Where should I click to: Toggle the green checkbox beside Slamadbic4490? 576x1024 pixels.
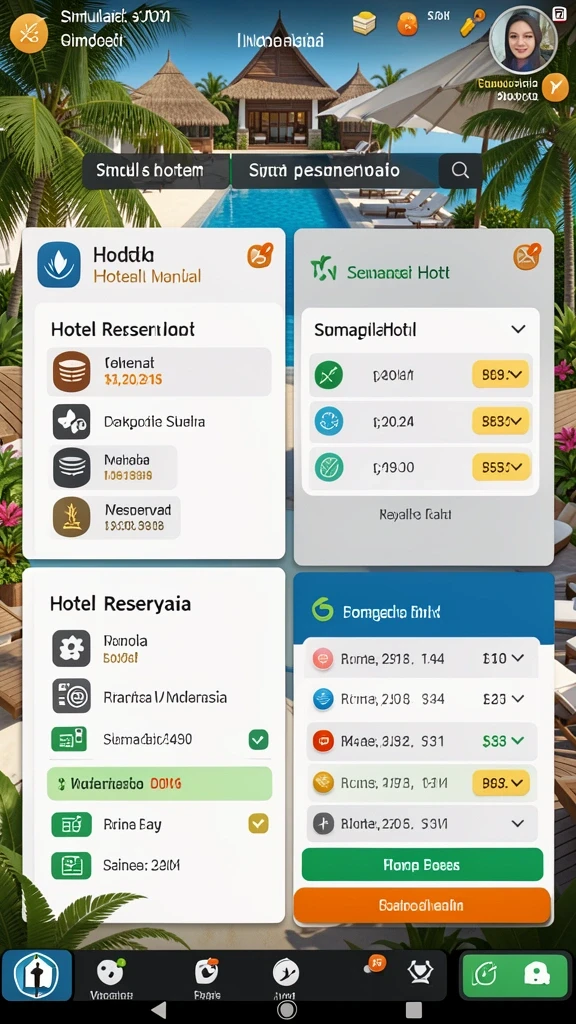[x=259, y=740]
